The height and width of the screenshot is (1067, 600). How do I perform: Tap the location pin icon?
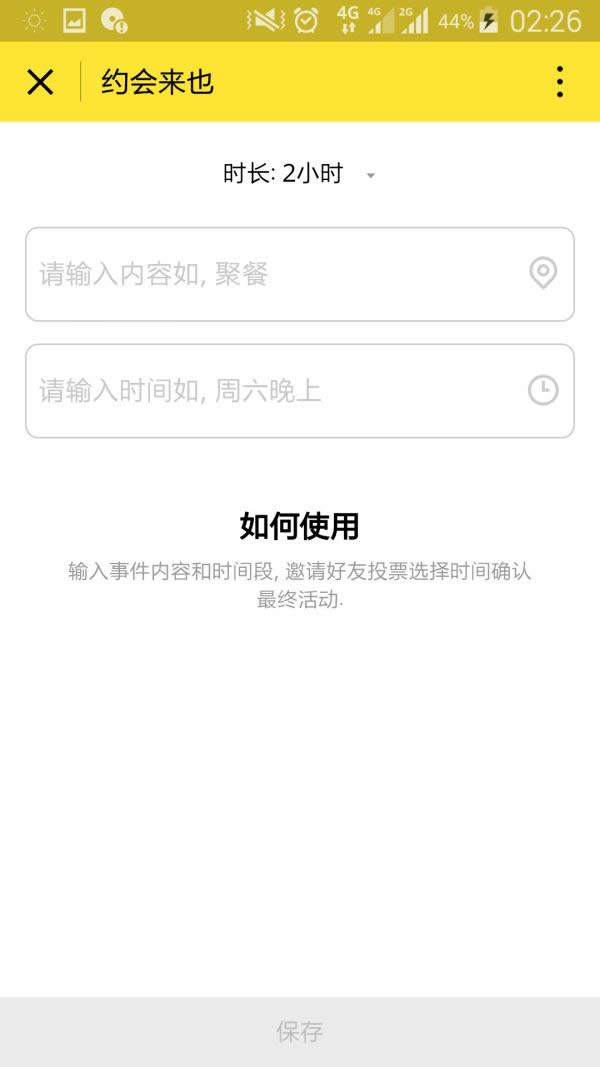(x=543, y=273)
